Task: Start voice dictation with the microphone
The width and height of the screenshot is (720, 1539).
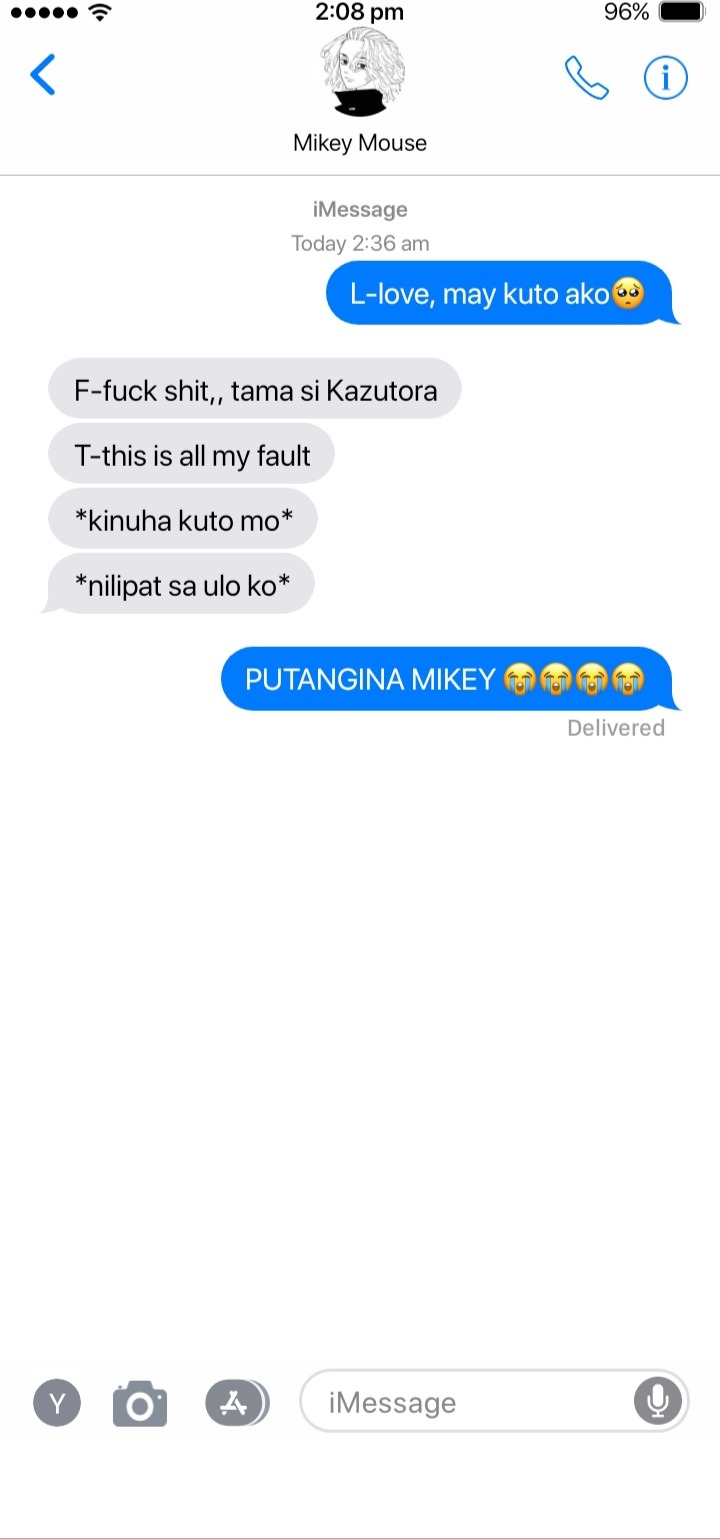Action: (658, 1402)
